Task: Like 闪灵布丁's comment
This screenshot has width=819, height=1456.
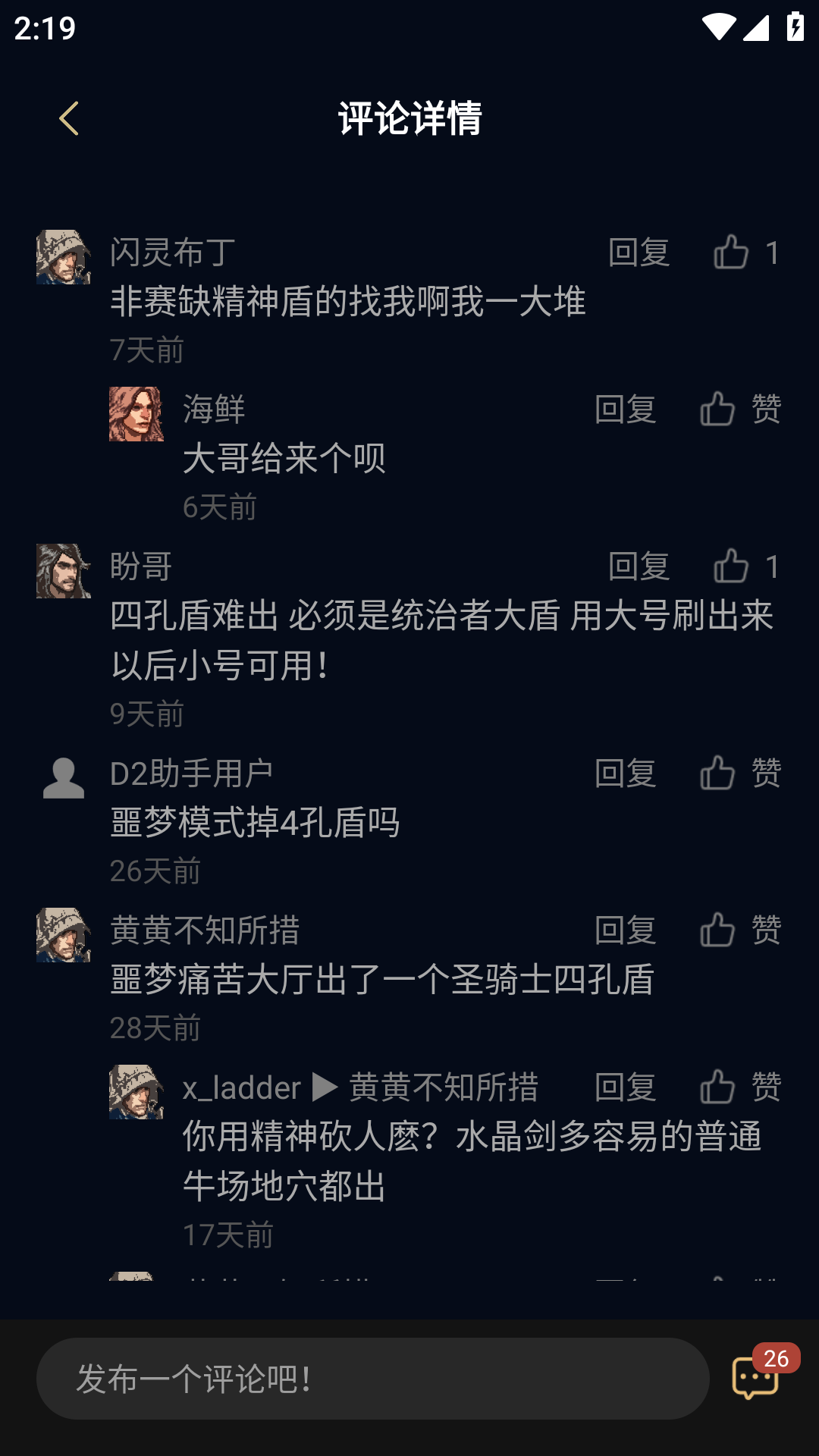Action: coord(732,253)
